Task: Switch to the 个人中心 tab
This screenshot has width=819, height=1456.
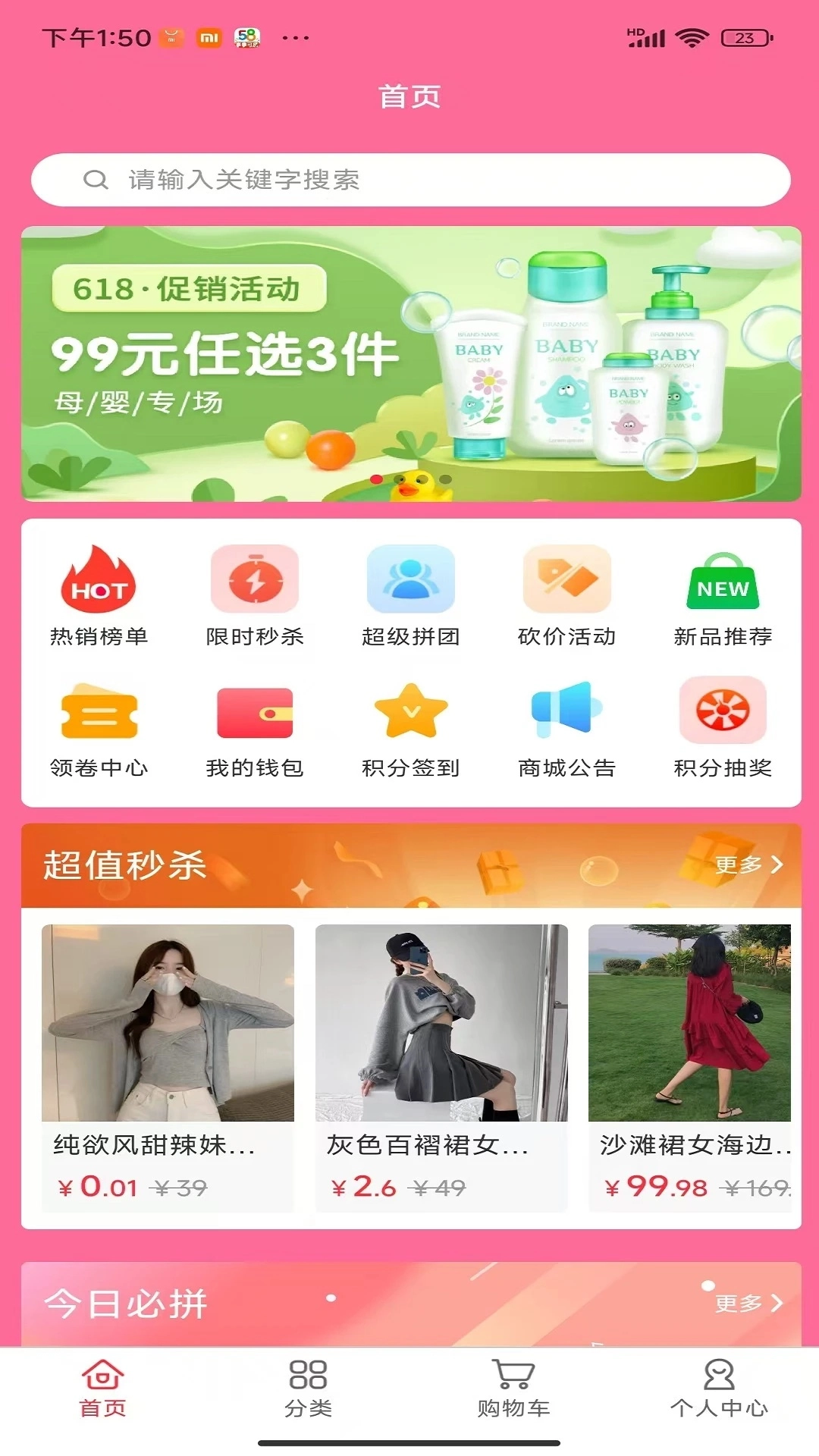Action: tap(719, 1389)
